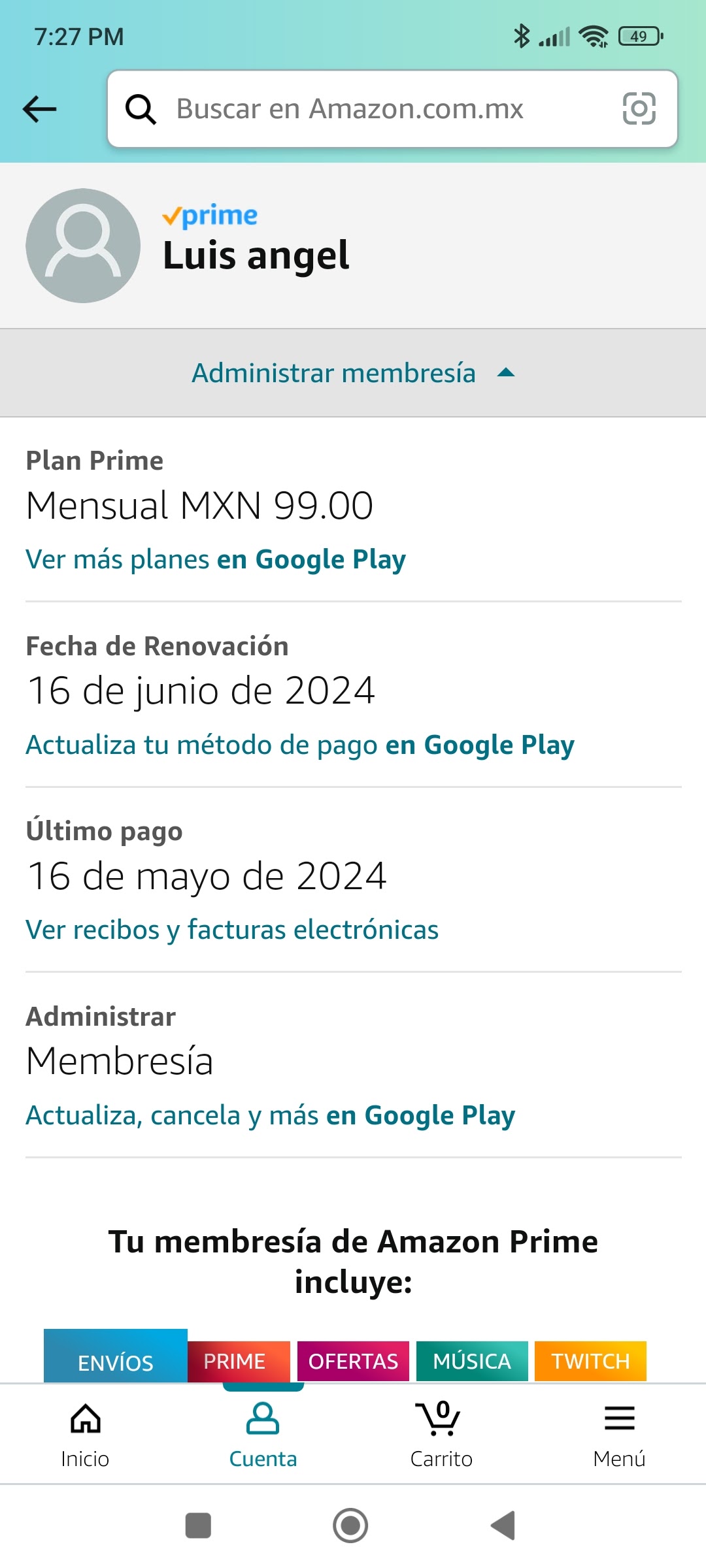The width and height of the screenshot is (706, 1568).
Task: Tap Actualiza tu método de pago link
Action: (x=300, y=745)
